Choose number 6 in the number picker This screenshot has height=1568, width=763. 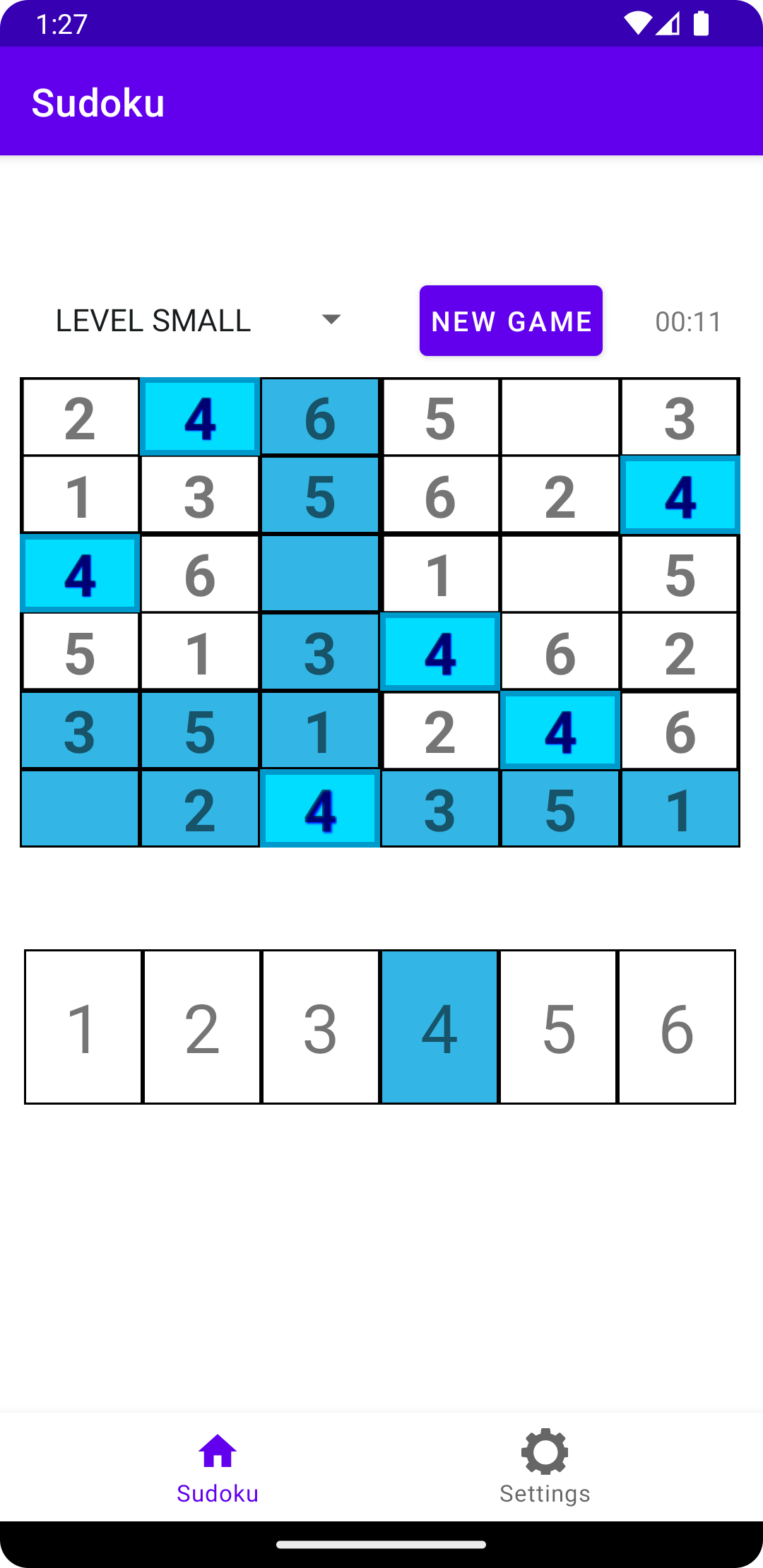677,1027
